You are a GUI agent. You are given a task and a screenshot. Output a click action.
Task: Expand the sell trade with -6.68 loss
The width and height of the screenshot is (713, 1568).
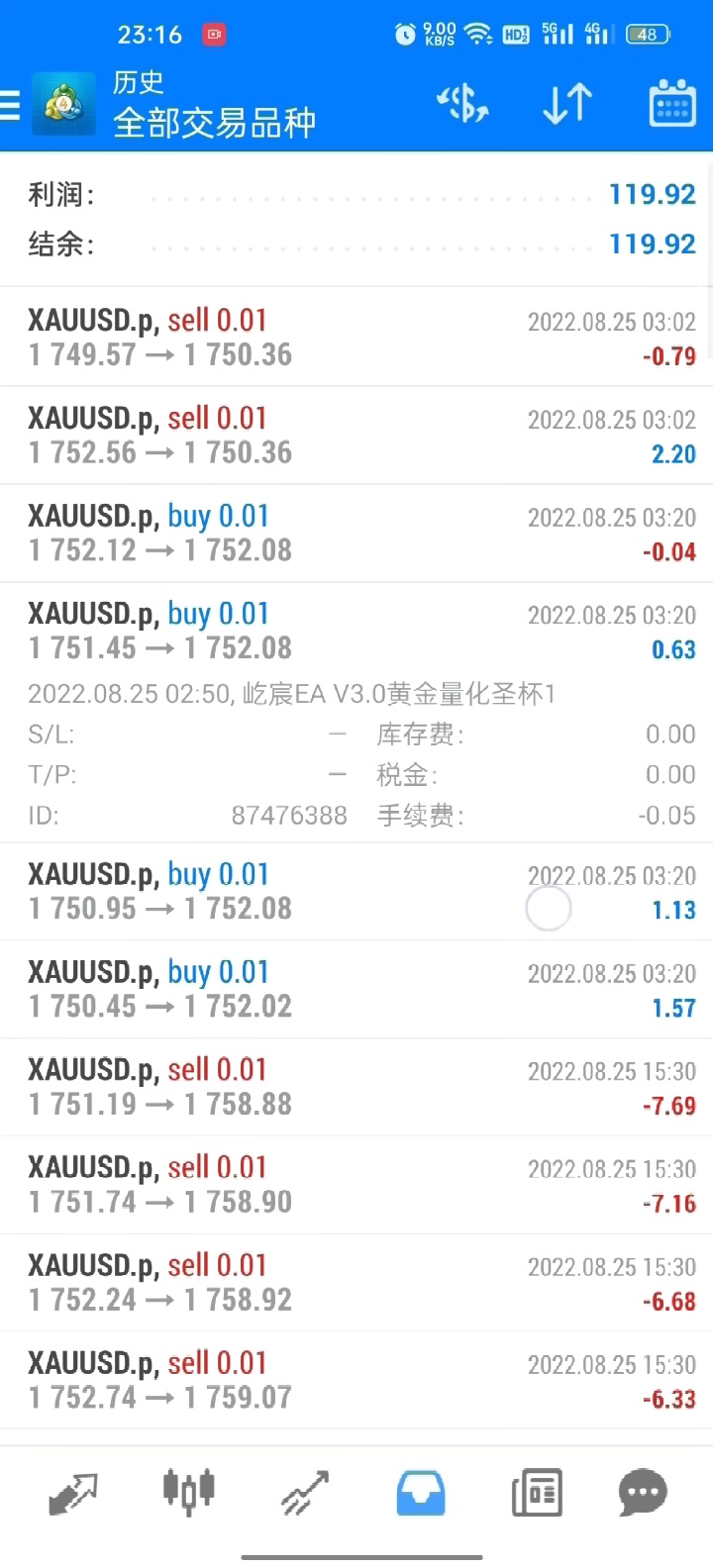click(356, 1283)
